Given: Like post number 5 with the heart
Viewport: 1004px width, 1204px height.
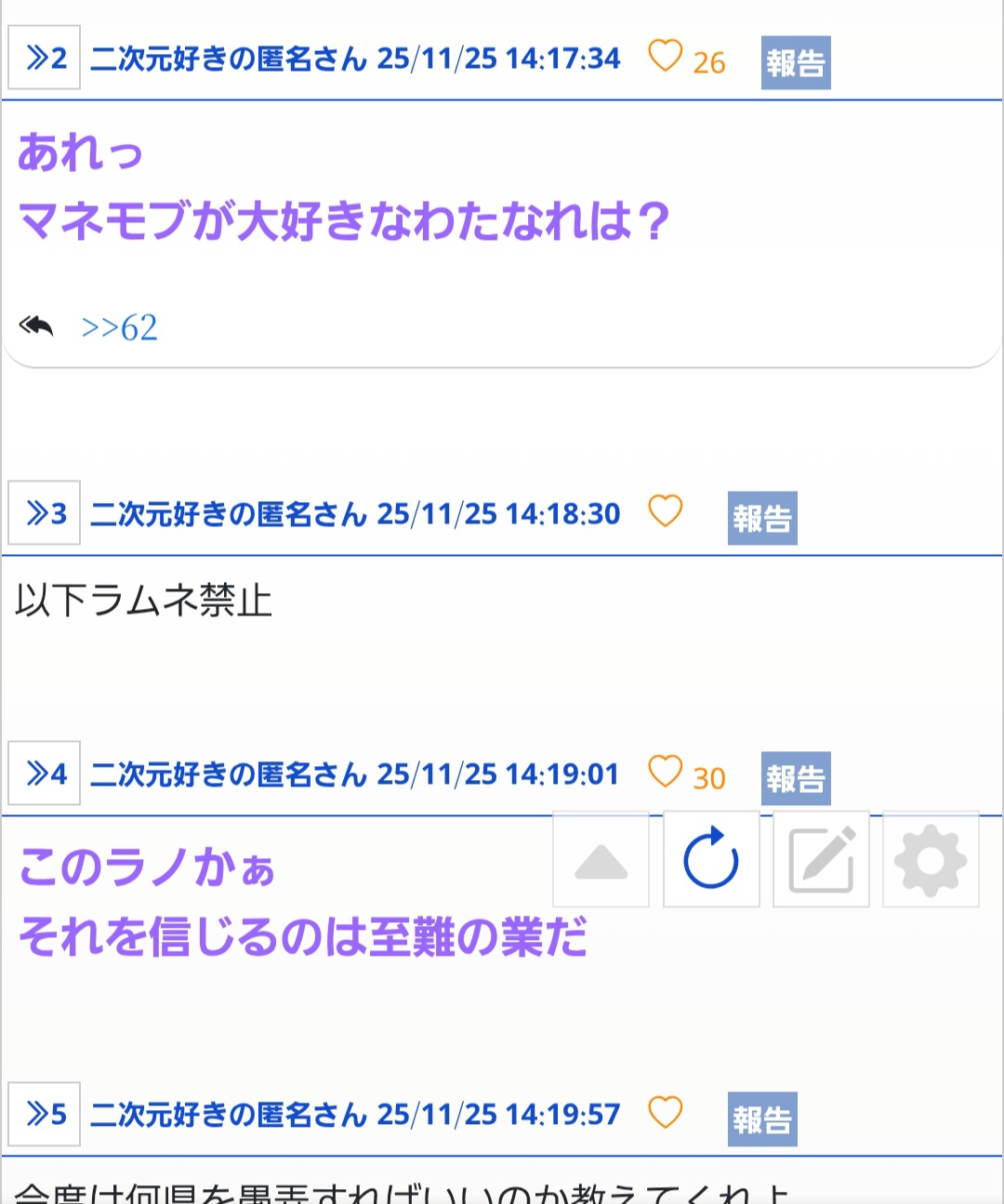Looking at the screenshot, I should [665, 1112].
